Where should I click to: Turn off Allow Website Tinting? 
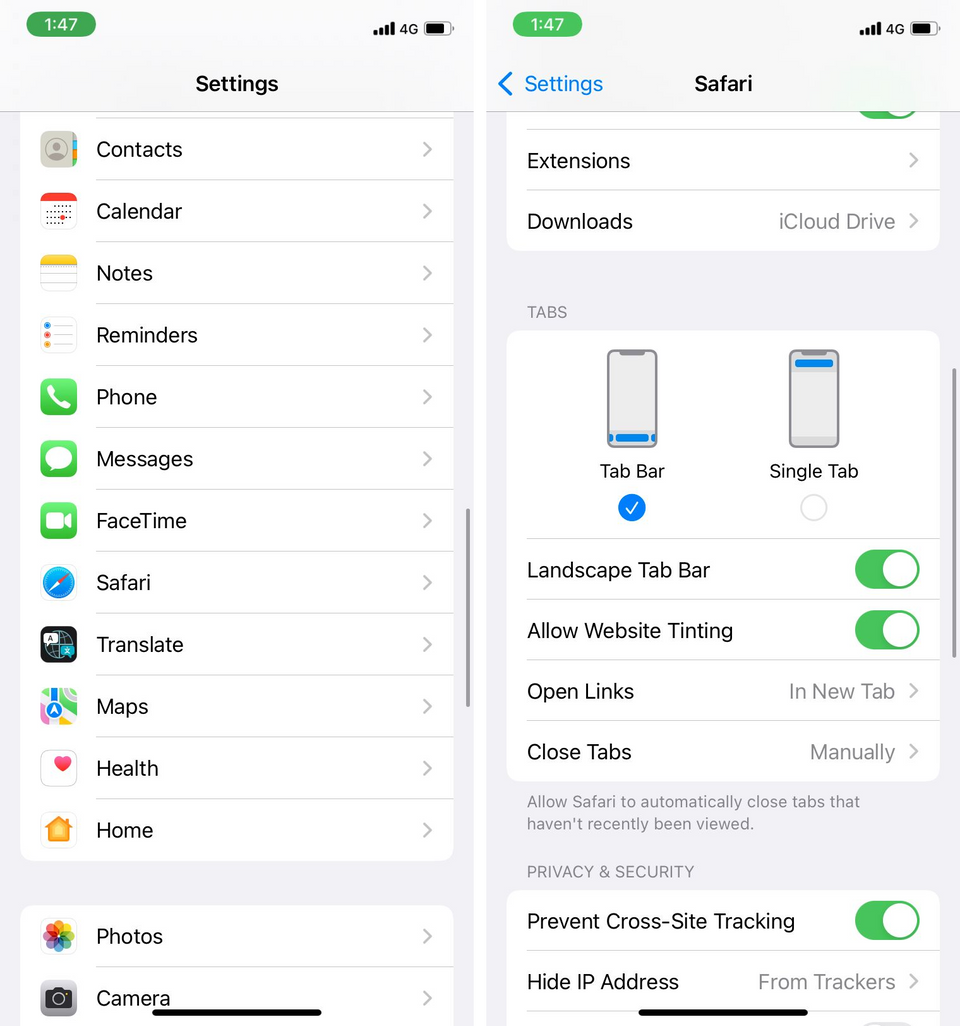(x=886, y=631)
